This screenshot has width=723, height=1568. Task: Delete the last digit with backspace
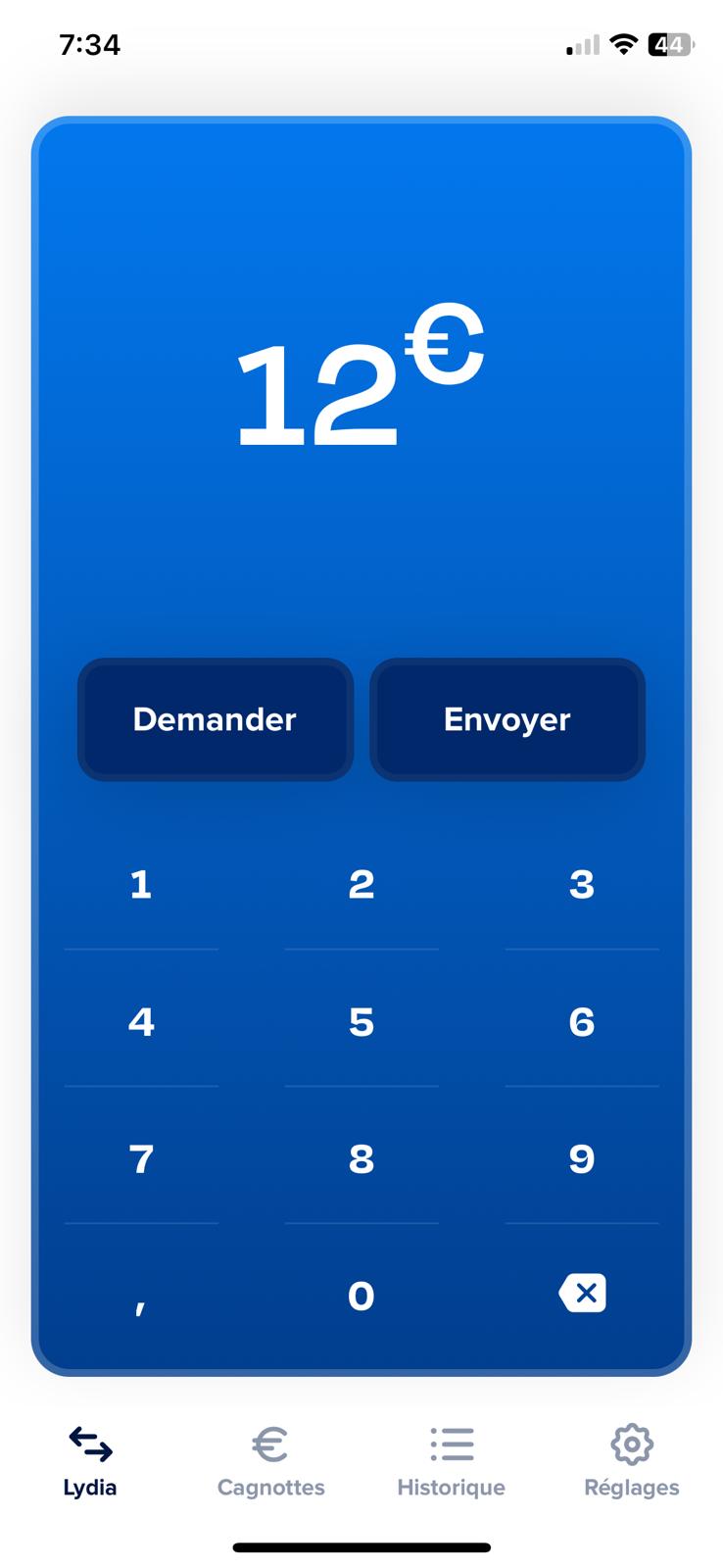click(582, 1294)
